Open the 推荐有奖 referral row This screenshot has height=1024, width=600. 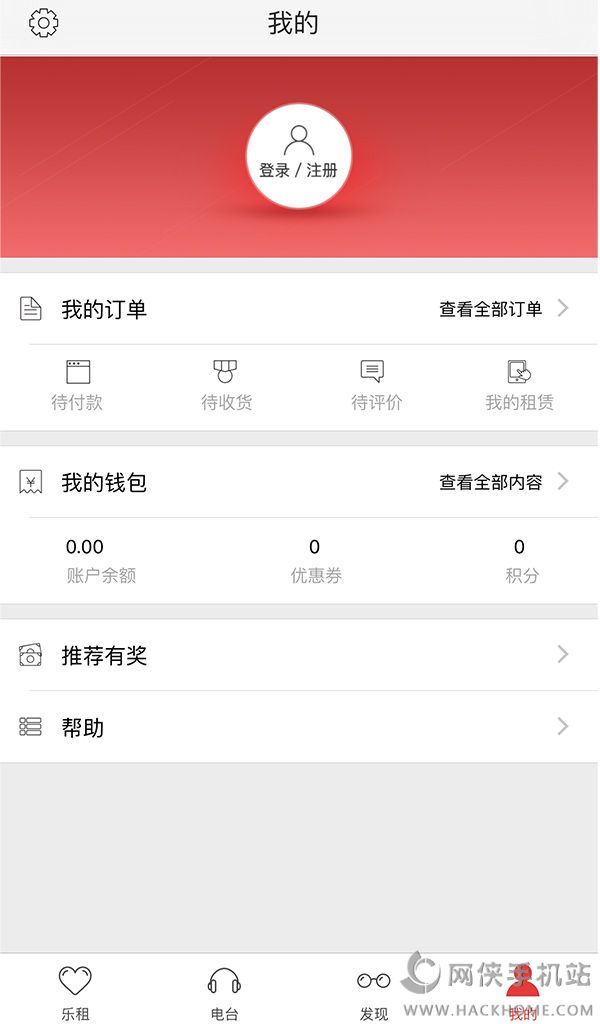click(299, 656)
